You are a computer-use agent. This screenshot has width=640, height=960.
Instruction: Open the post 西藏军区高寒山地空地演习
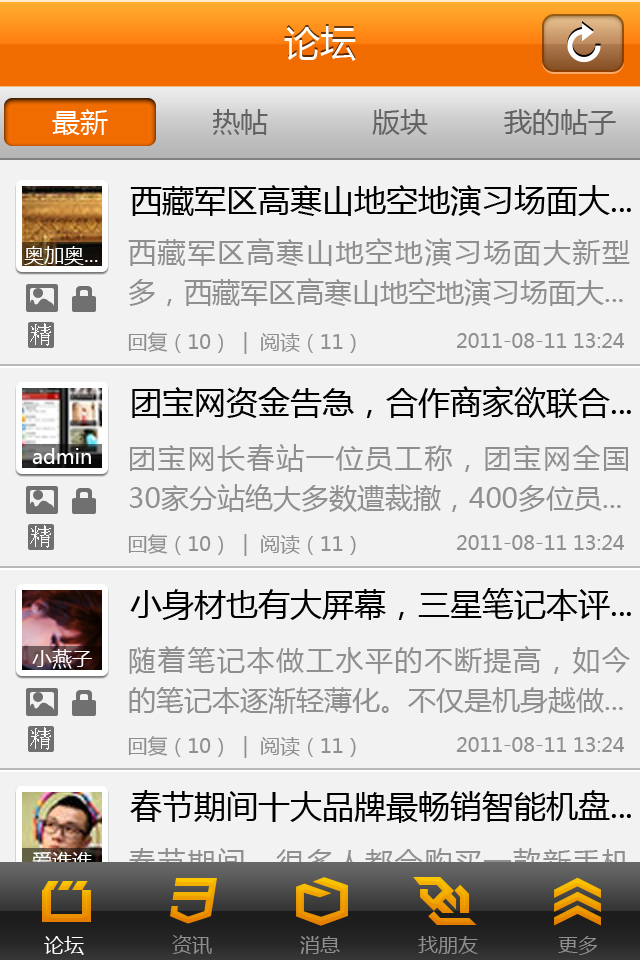coord(380,202)
